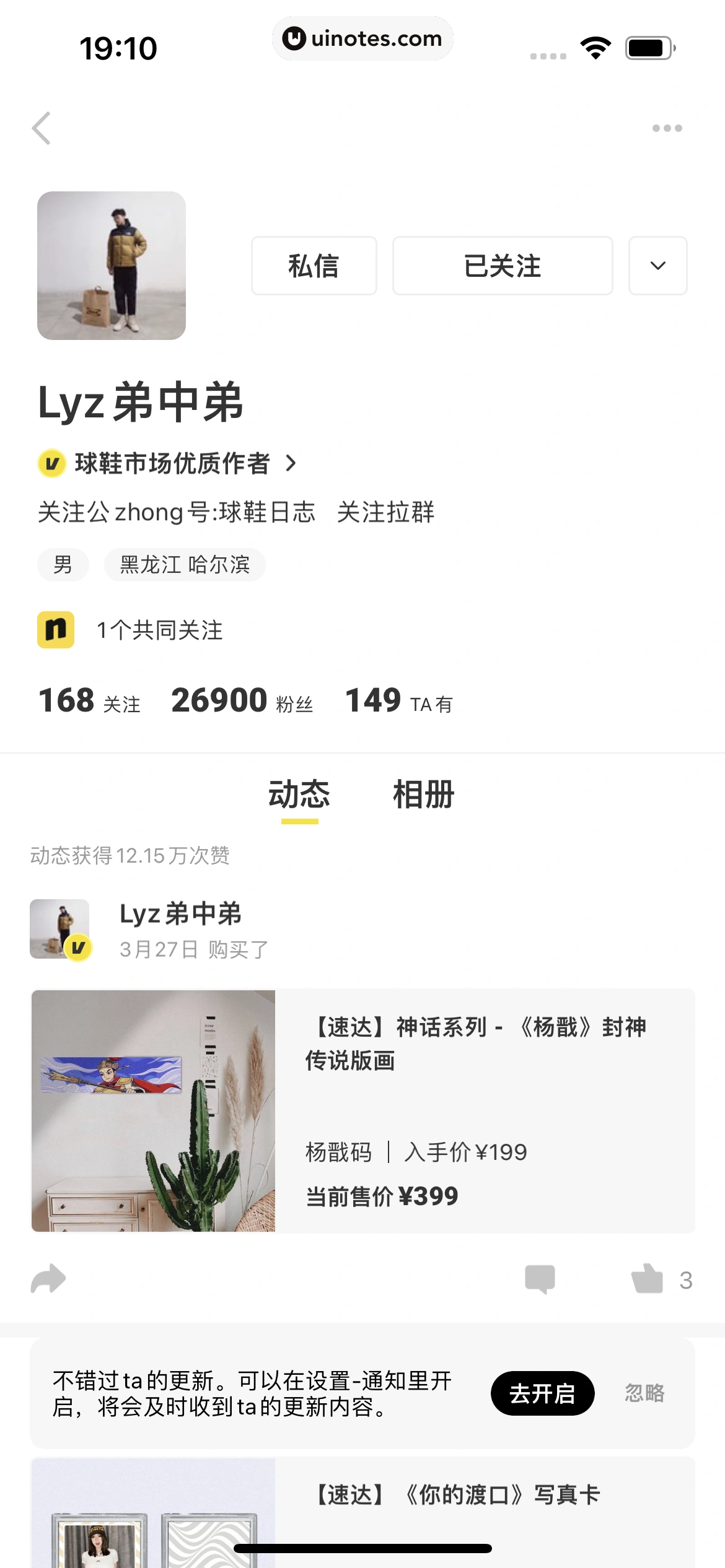
Task: View the 1个共同关注 mutual follow
Action: pos(159,630)
